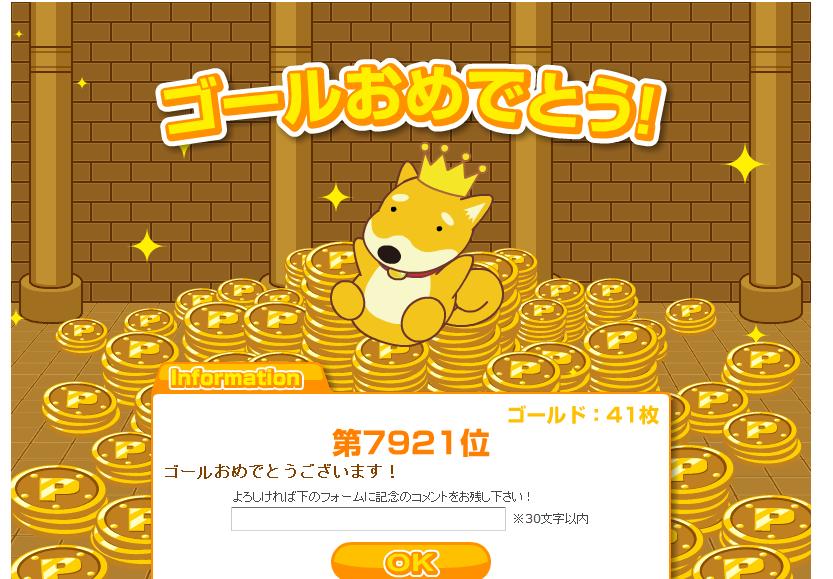Tap the commemorative comment text field
833x579 pixels.
[x=368, y=519]
